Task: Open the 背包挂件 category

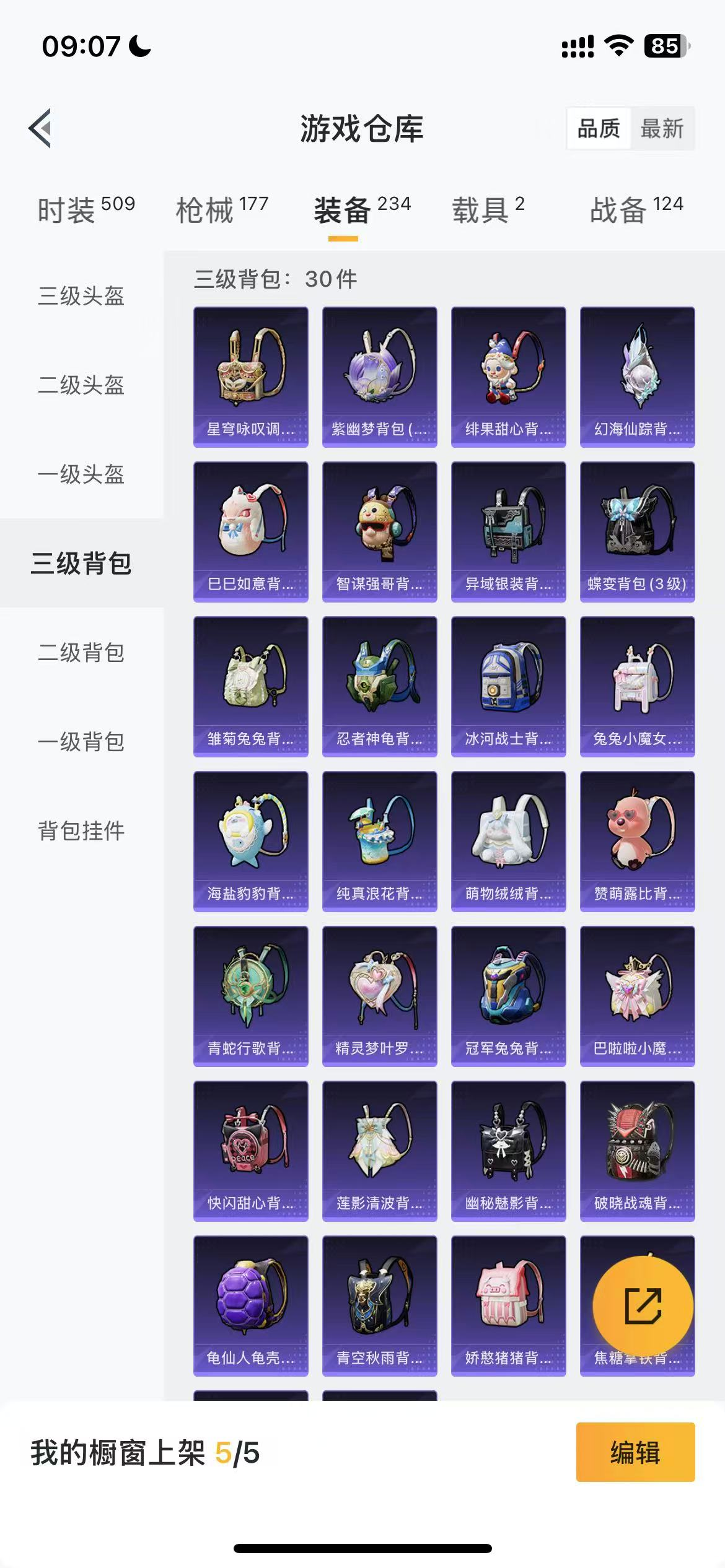Action: (x=81, y=831)
